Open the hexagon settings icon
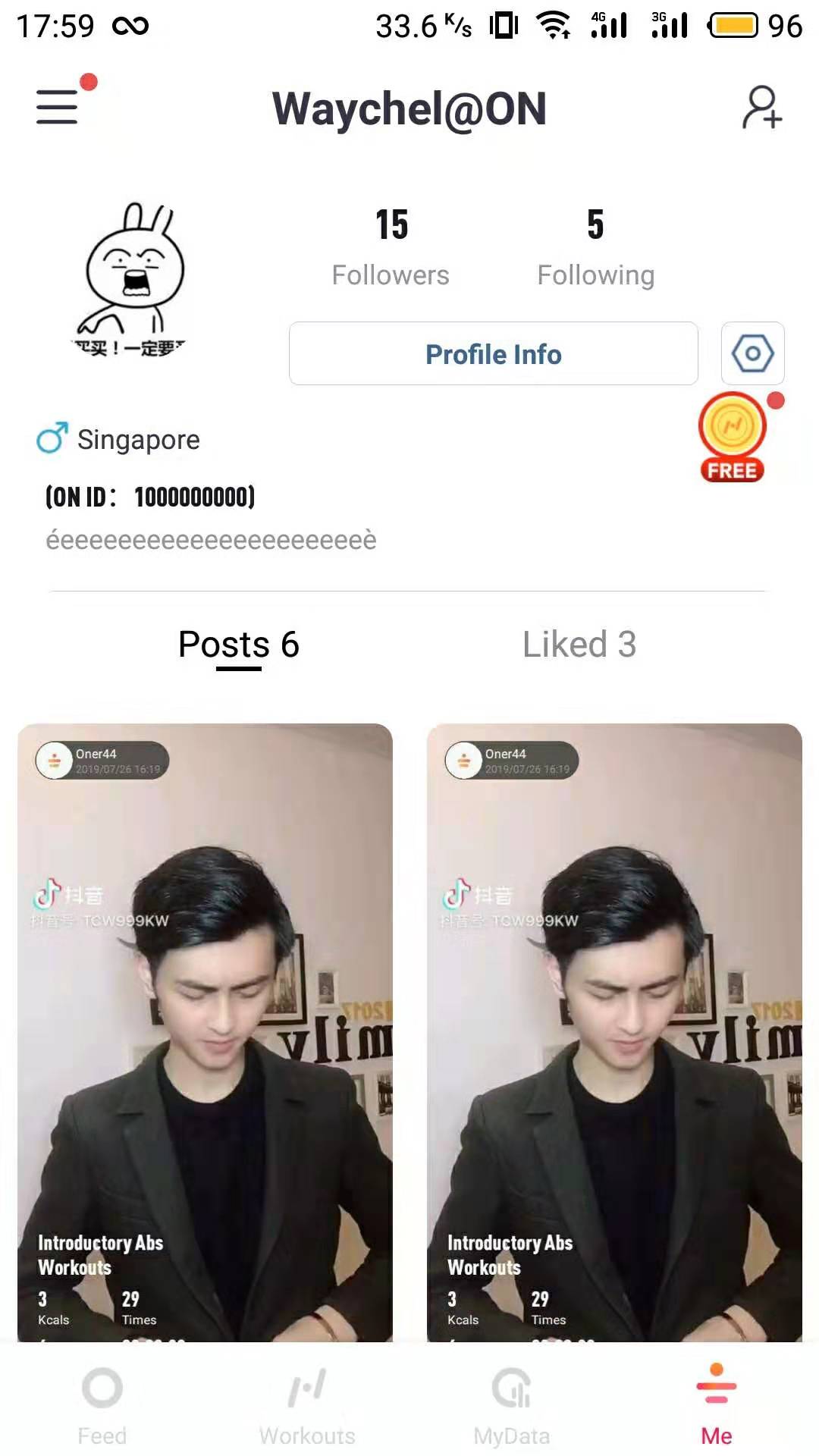The width and height of the screenshot is (819, 1456). coord(752,353)
